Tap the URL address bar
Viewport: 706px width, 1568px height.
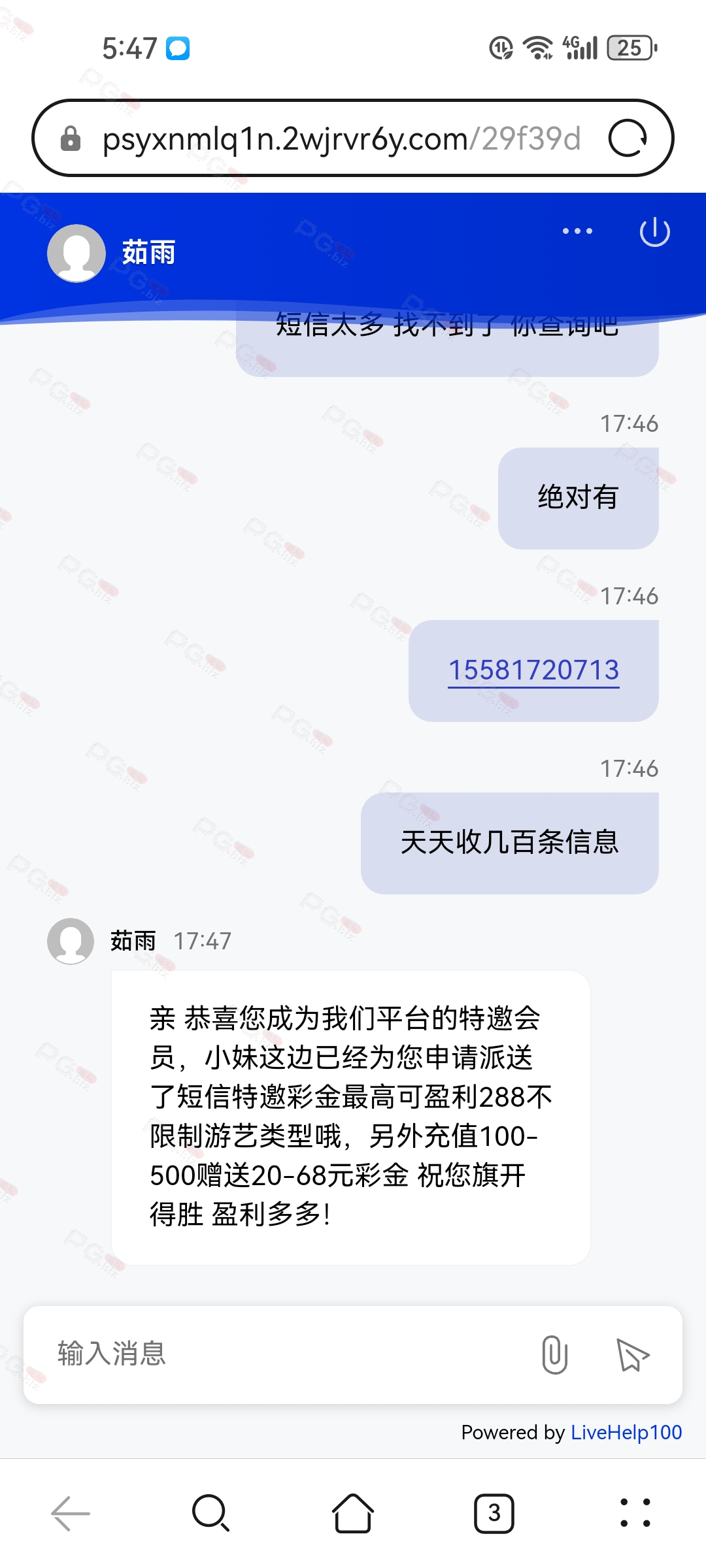pos(340,139)
